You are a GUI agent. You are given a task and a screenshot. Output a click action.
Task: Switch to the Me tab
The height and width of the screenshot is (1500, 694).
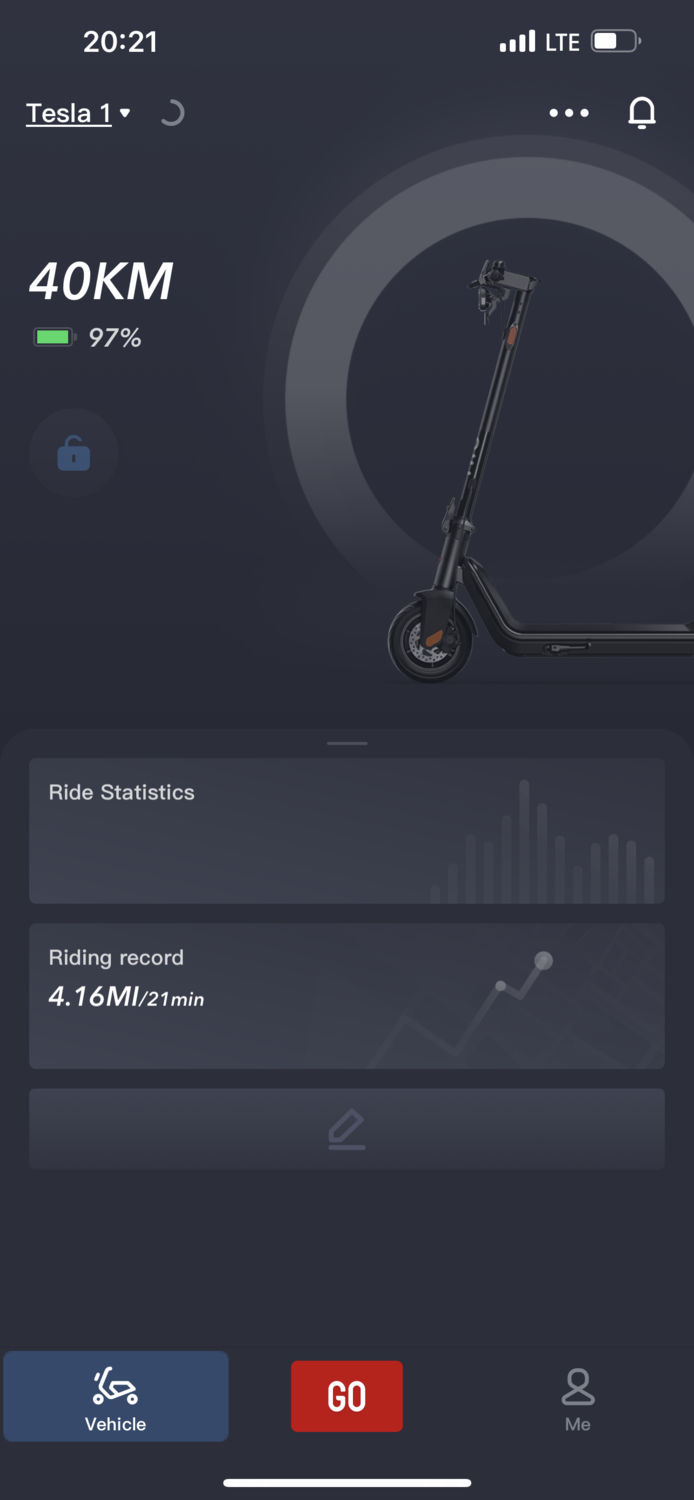(x=577, y=1396)
